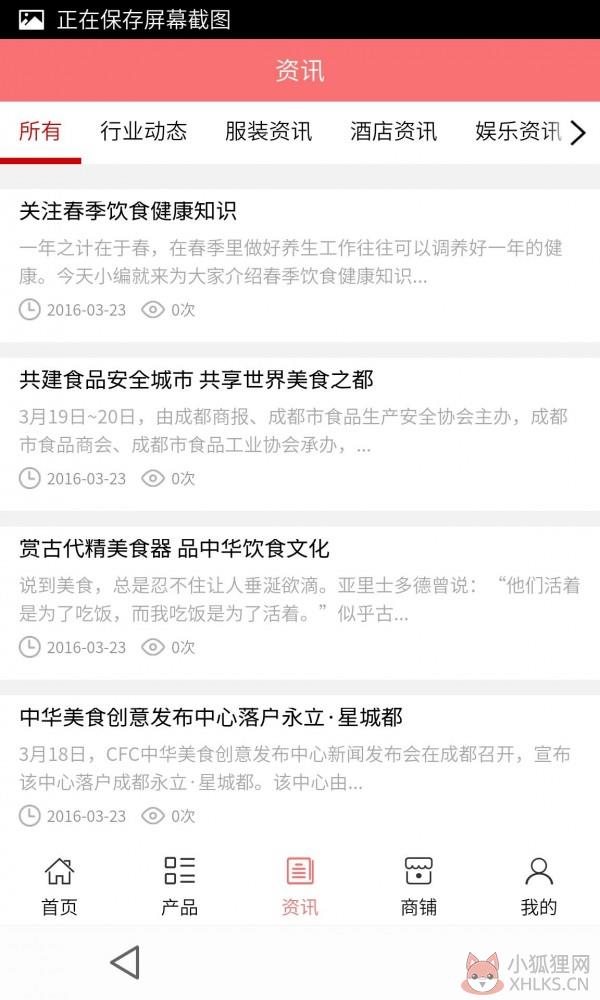Go to the 我的 profile tab
Screen dimensions: 600x1000
(539, 886)
